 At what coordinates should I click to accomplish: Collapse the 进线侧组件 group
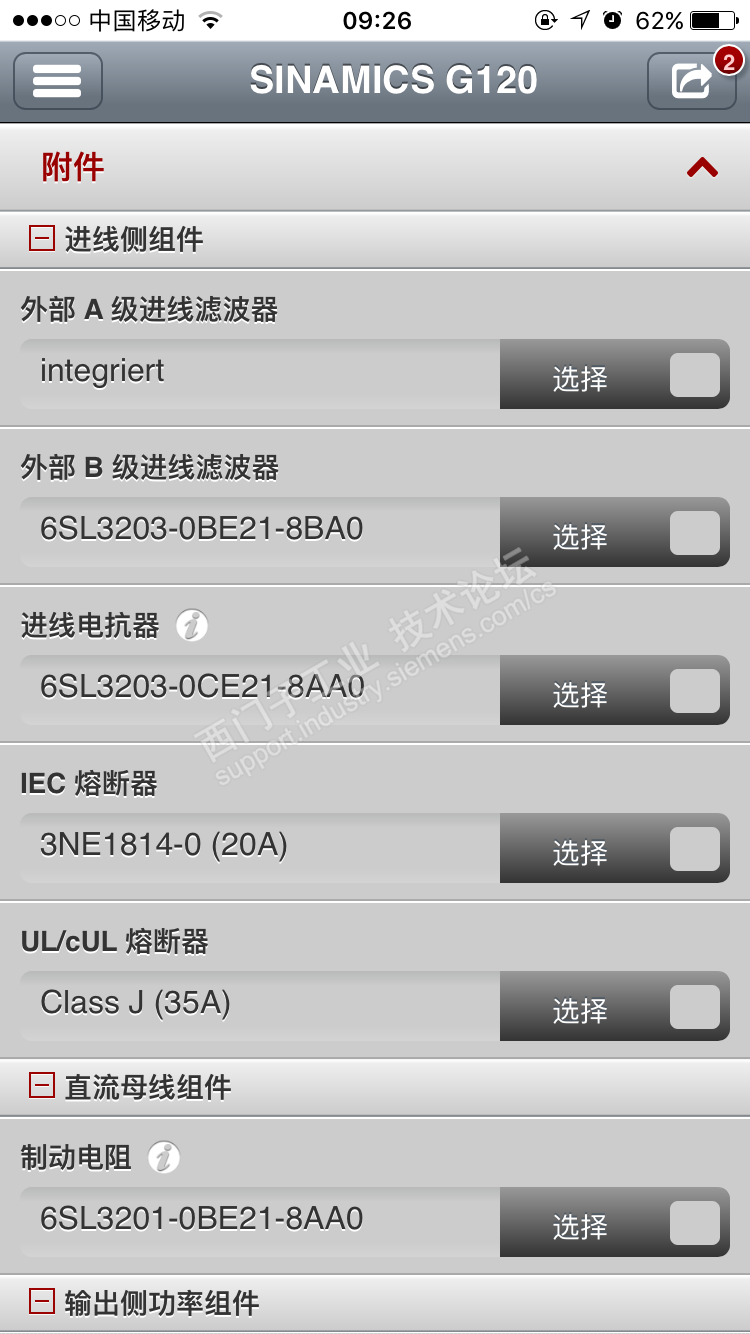click(x=42, y=239)
